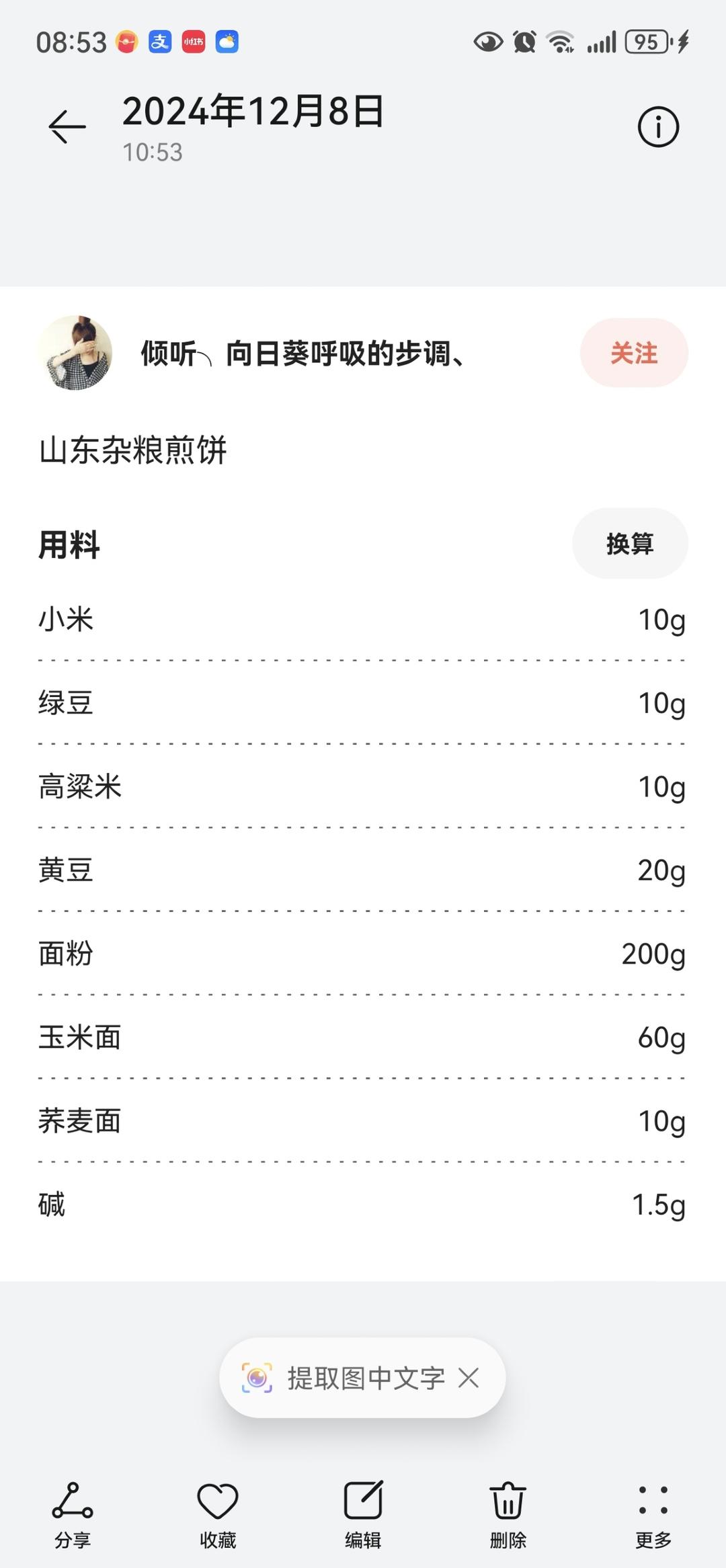The image size is (726, 1568).
Task: Open the photo details info icon
Action: 658,126
